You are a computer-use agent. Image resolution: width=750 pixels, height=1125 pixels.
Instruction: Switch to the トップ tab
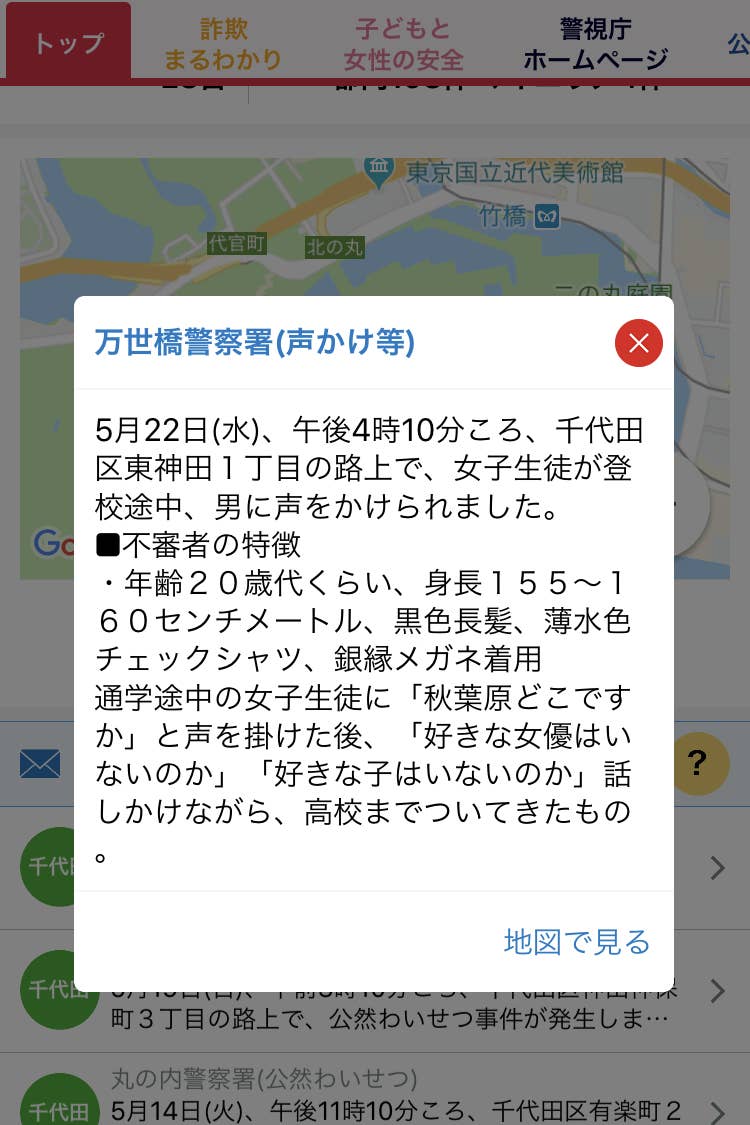pyautogui.click(x=67, y=42)
